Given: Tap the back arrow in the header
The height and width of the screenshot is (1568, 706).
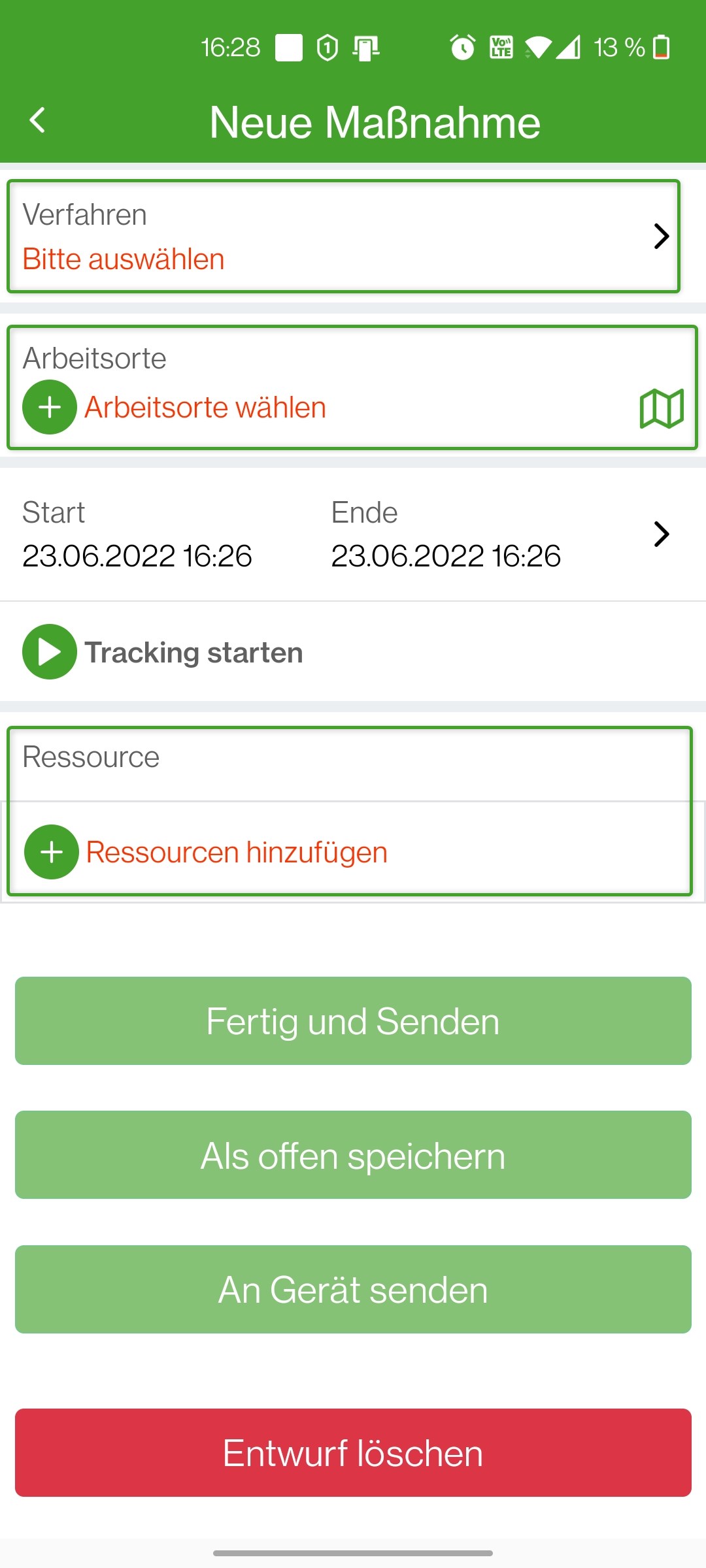Looking at the screenshot, I should click(37, 120).
